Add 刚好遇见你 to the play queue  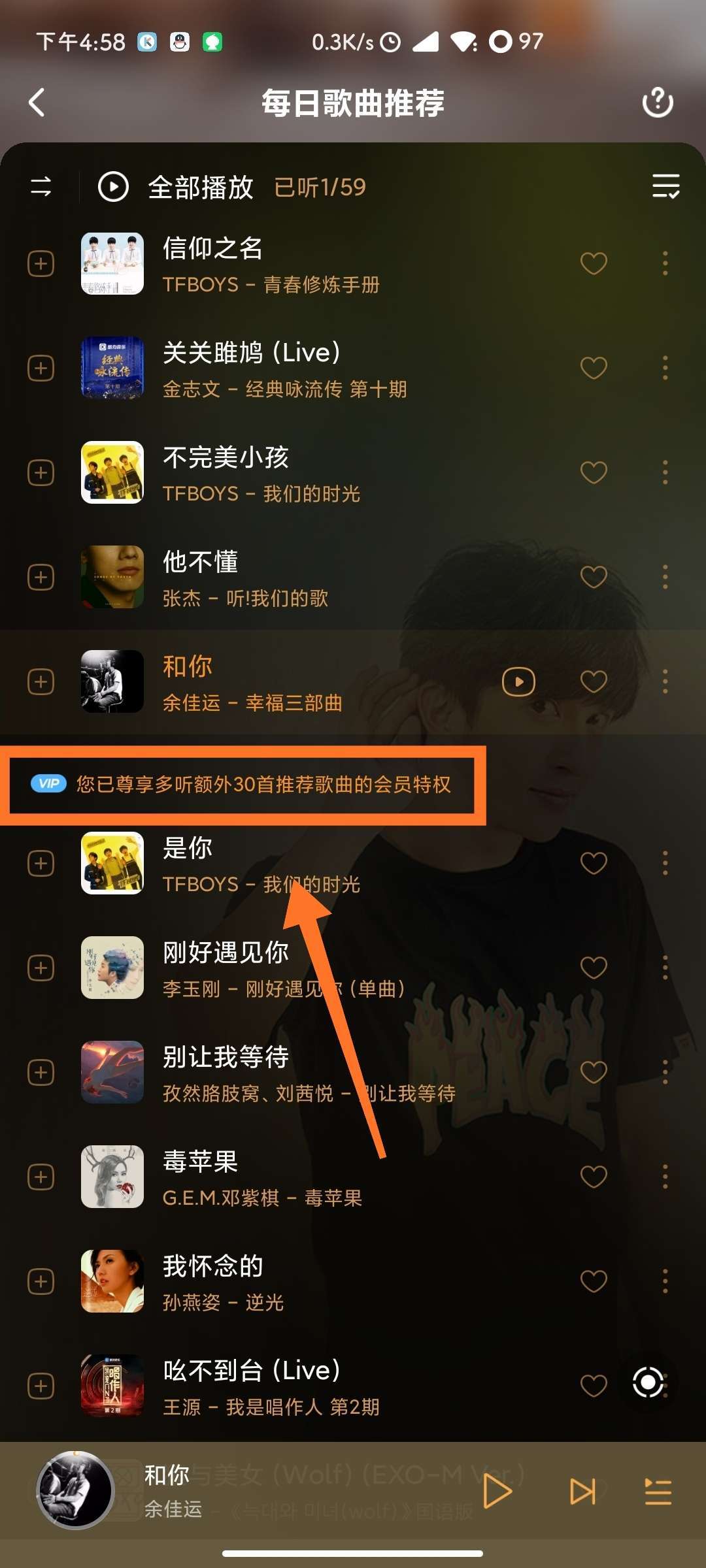(x=41, y=968)
